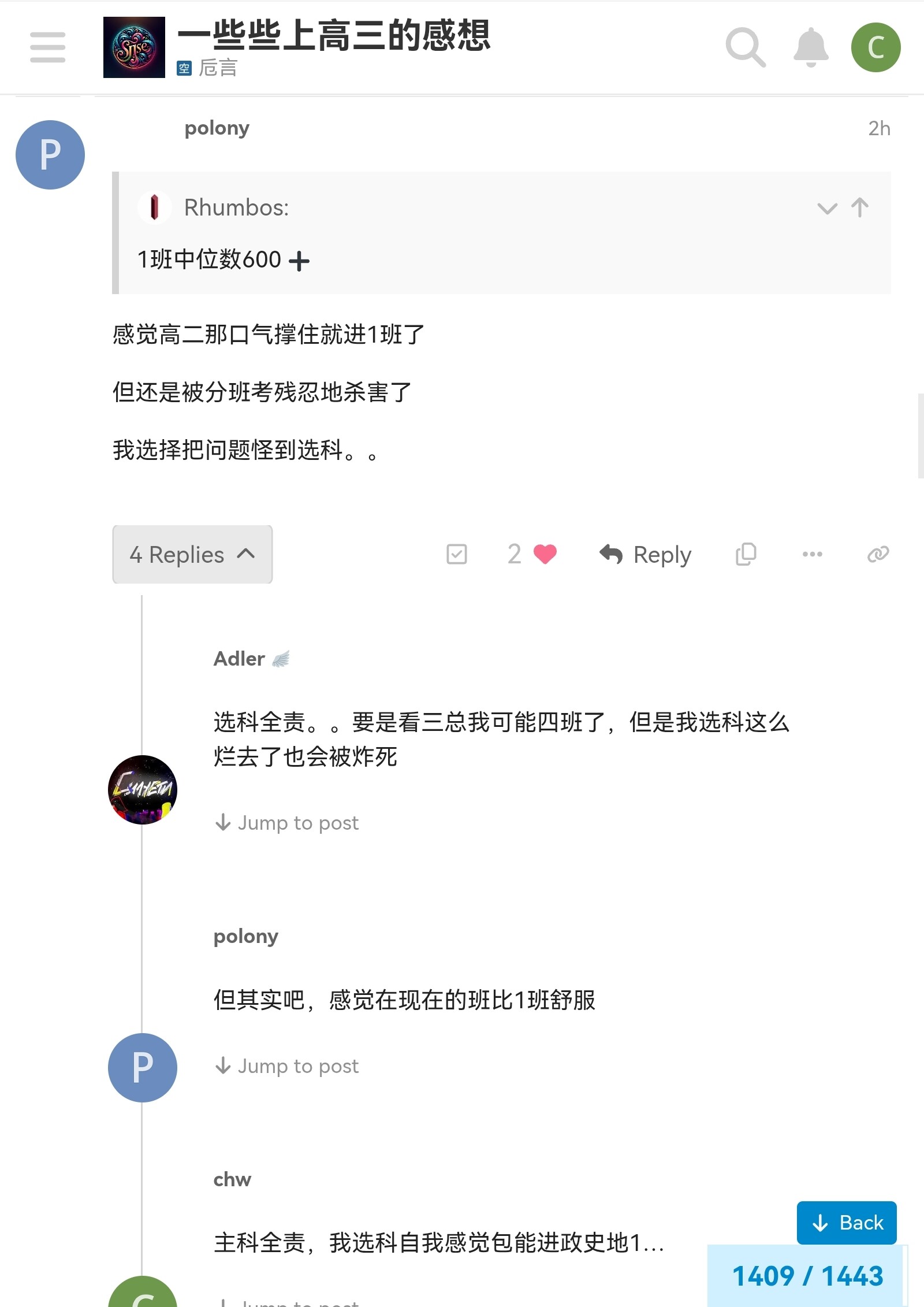
Task: Reply to polony's post
Action: click(x=646, y=554)
